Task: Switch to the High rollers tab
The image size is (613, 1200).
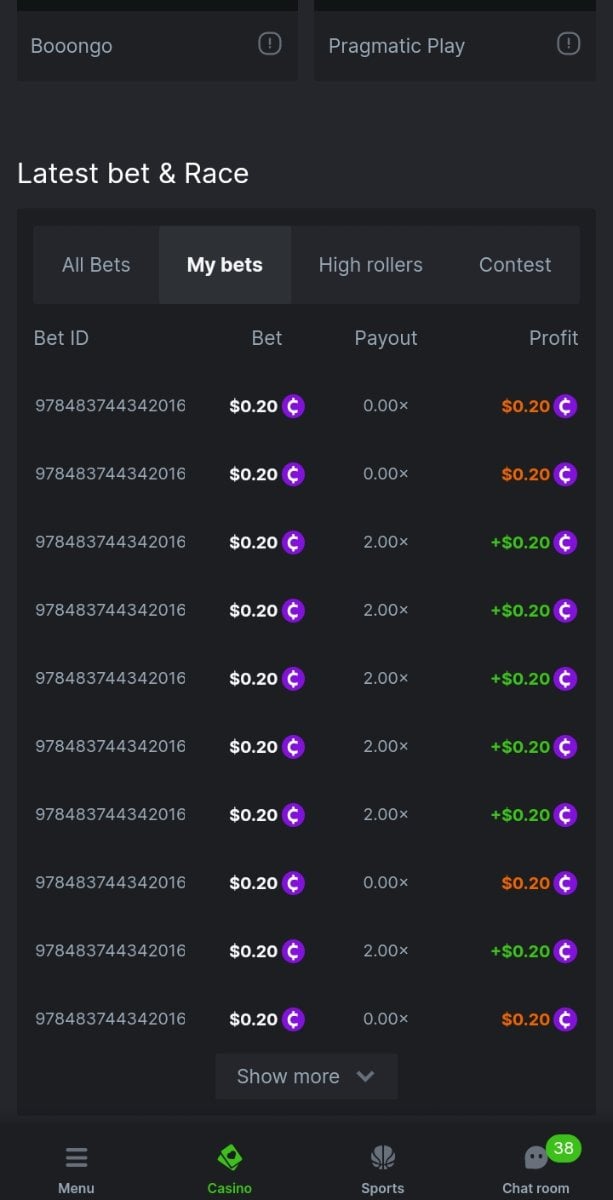Action: tap(370, 265)
